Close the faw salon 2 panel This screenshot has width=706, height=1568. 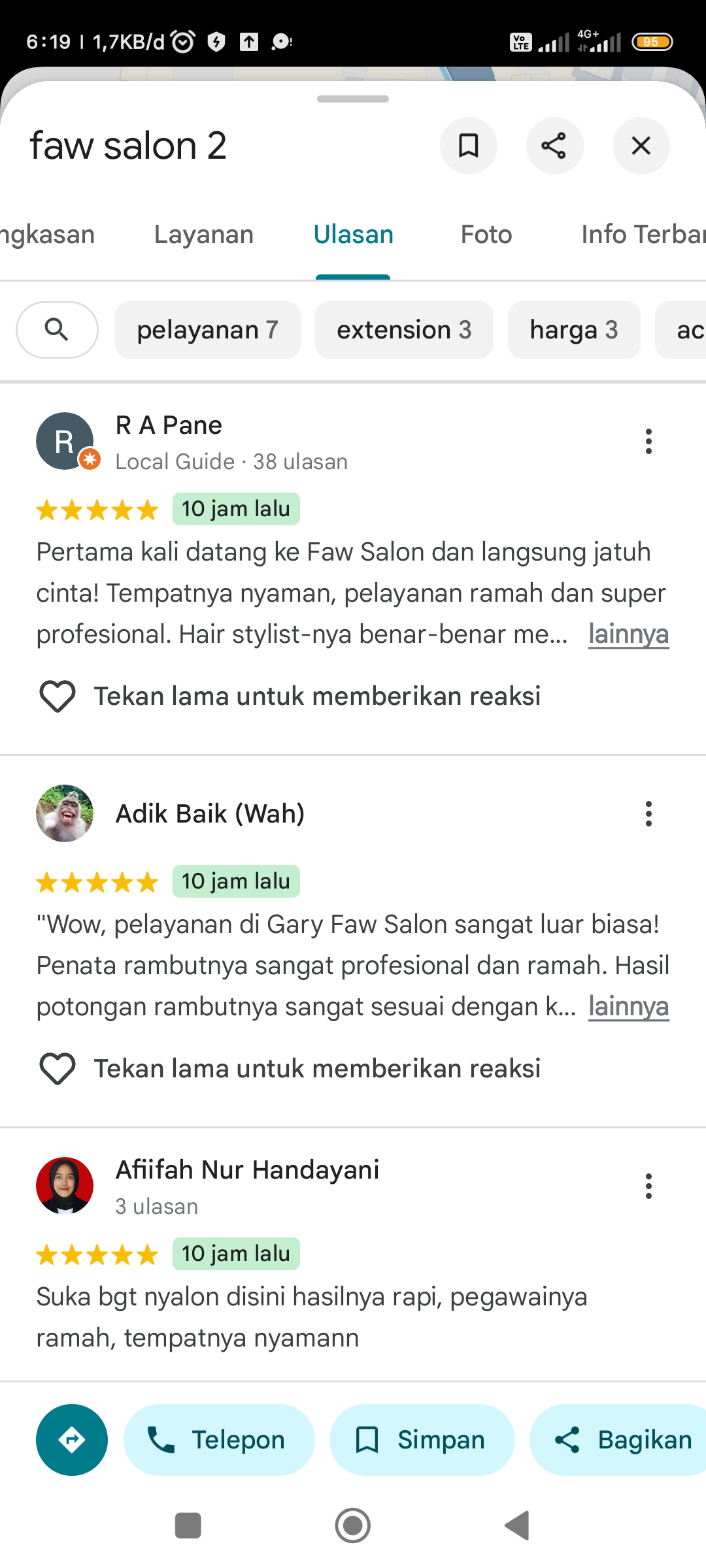[641, 146]
